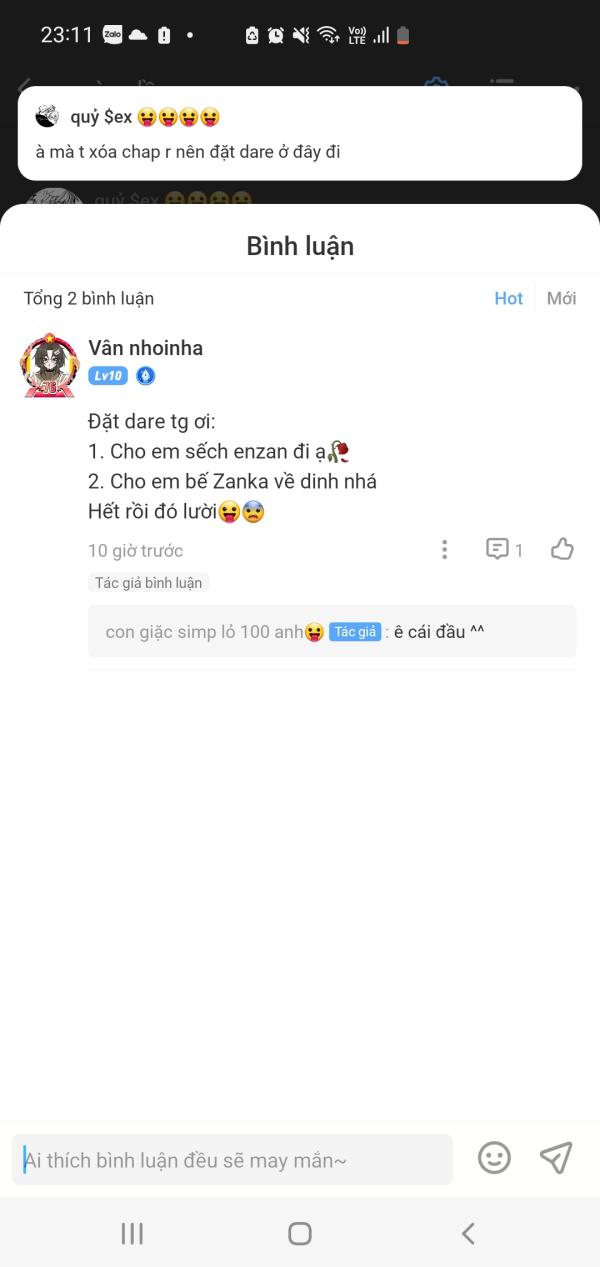Reply to Vân nhoinha's comment
The image size is (600, 1267).
(x=504, y=549)
